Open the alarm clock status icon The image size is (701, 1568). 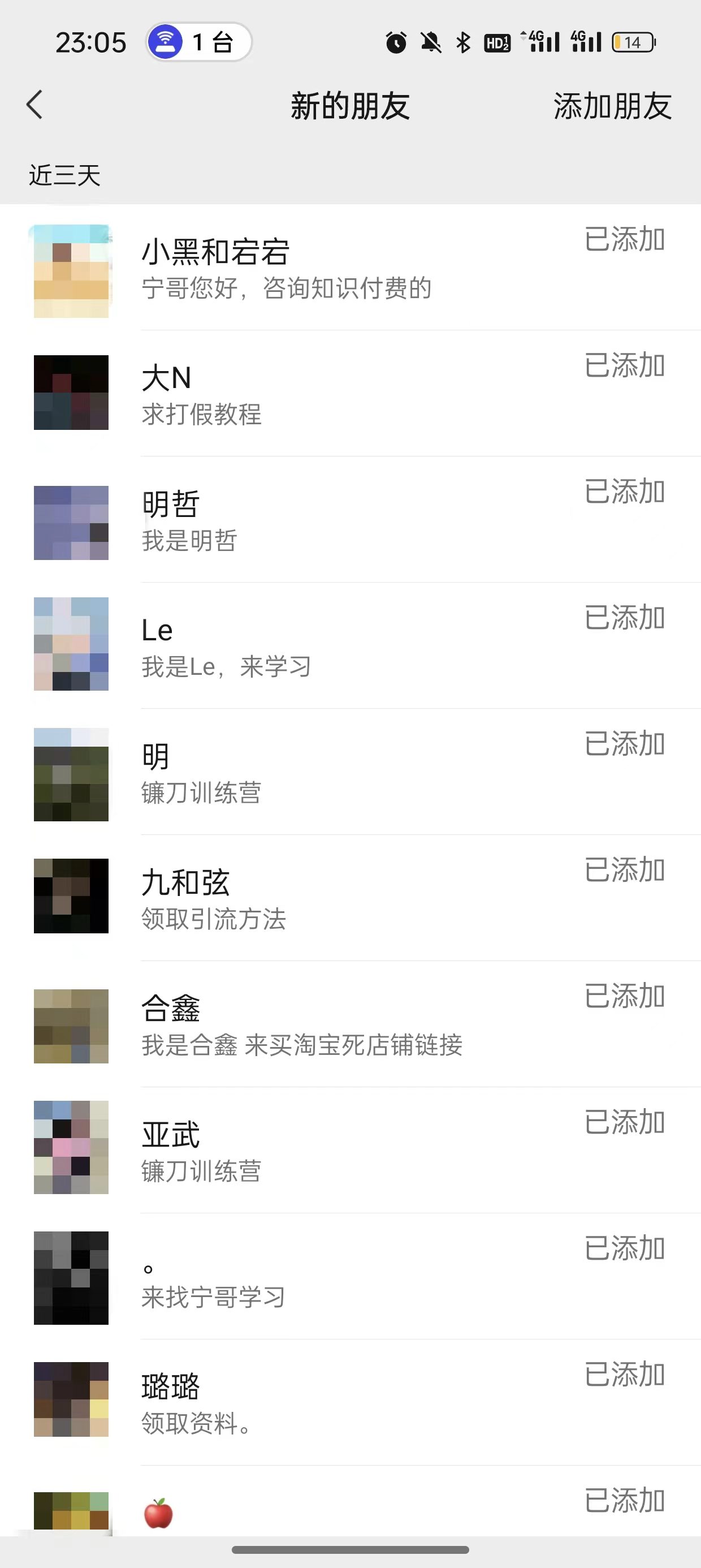(395, 42)
